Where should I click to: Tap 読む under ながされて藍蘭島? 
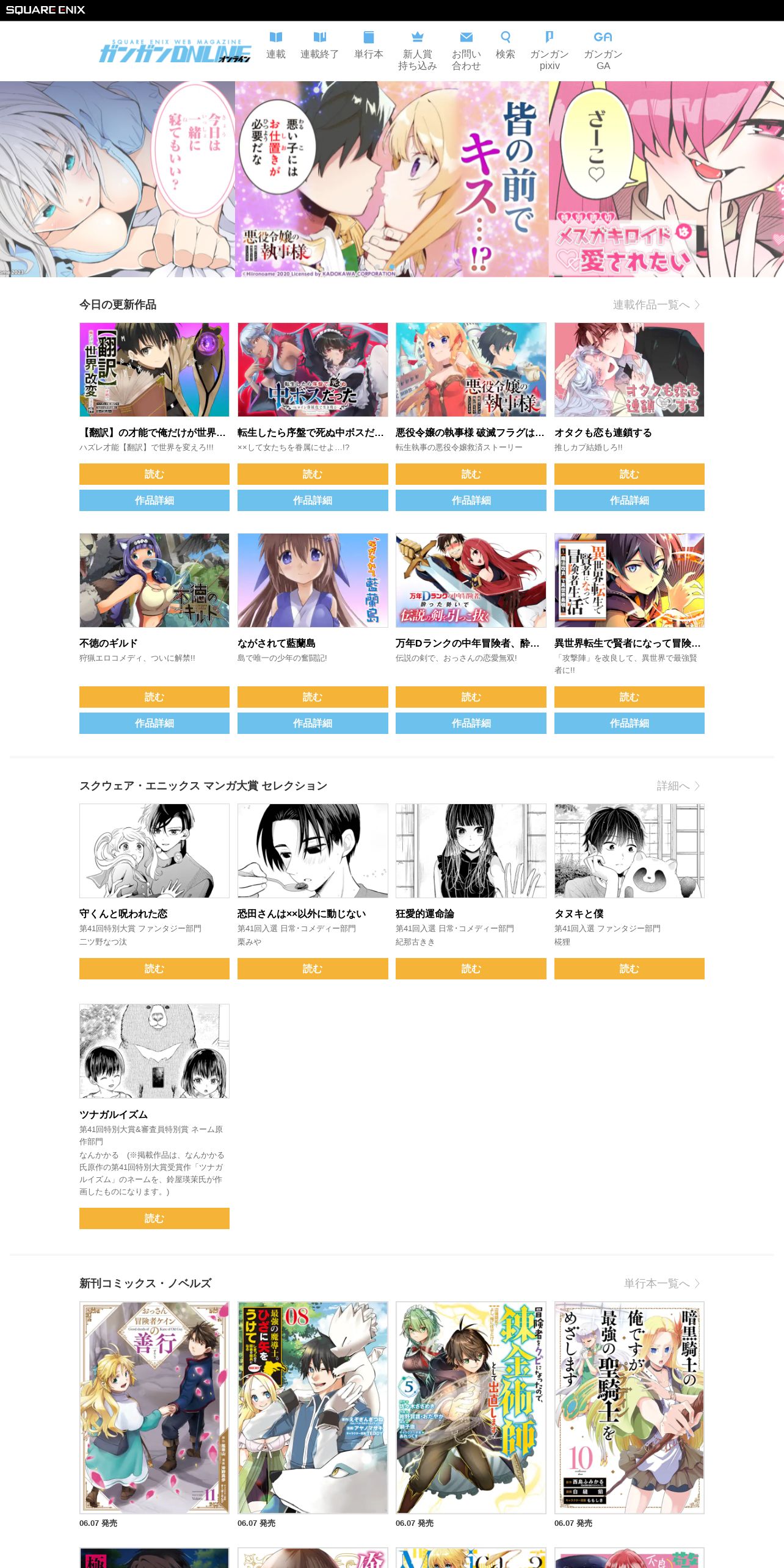313,697
